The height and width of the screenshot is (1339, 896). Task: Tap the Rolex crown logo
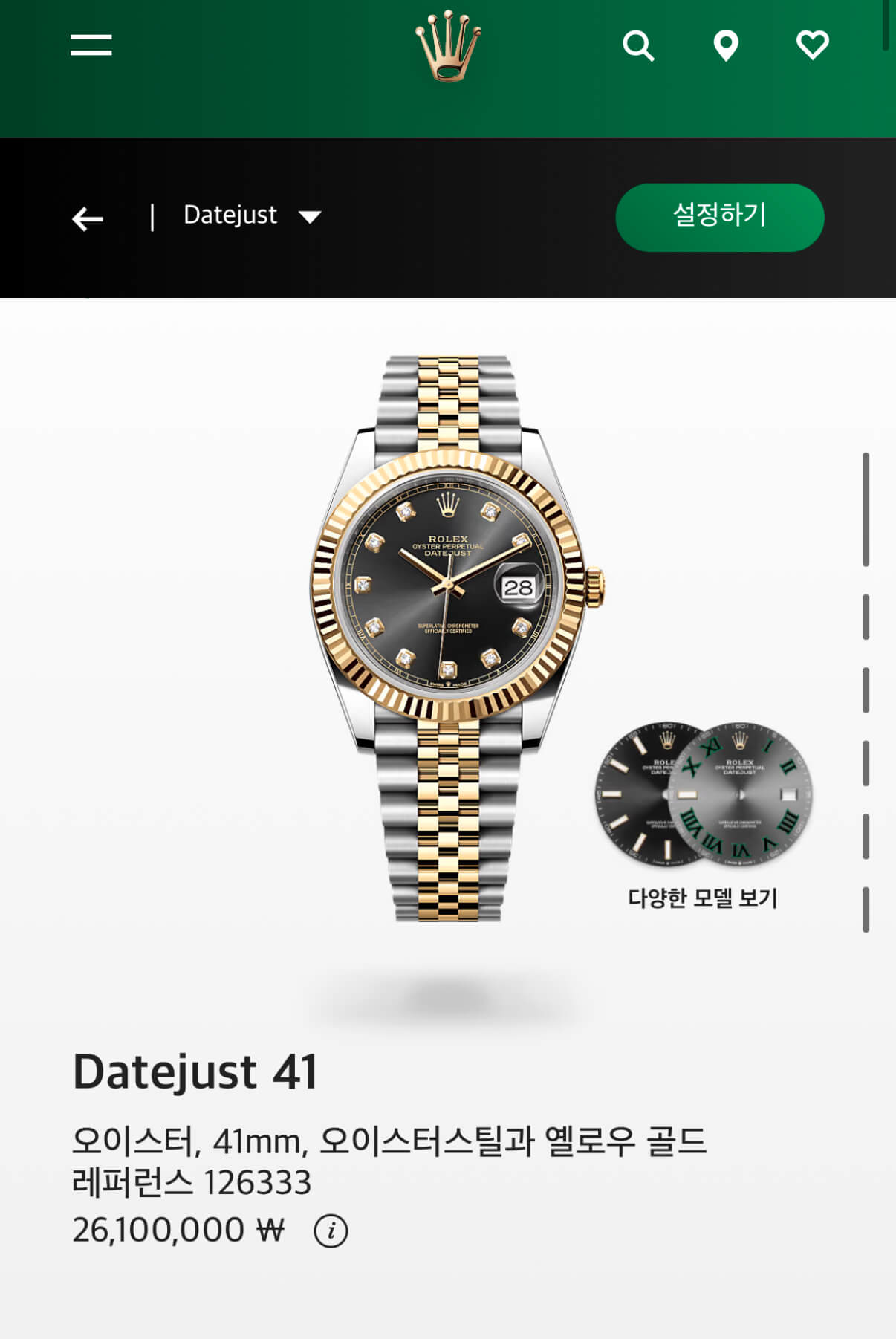click(x=448, y=46)
